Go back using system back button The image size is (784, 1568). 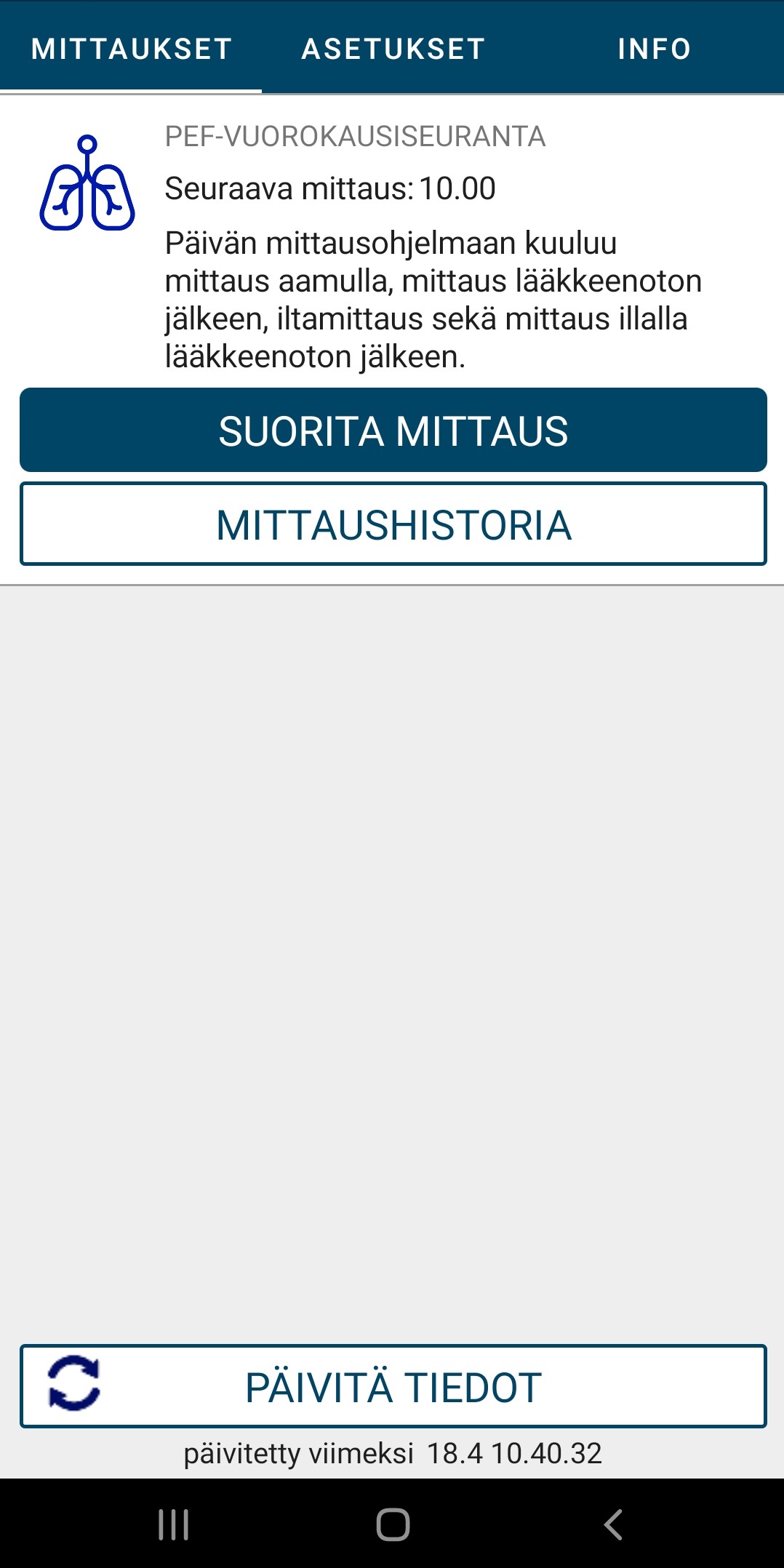pyautogui.click(x=613, y=1524)
